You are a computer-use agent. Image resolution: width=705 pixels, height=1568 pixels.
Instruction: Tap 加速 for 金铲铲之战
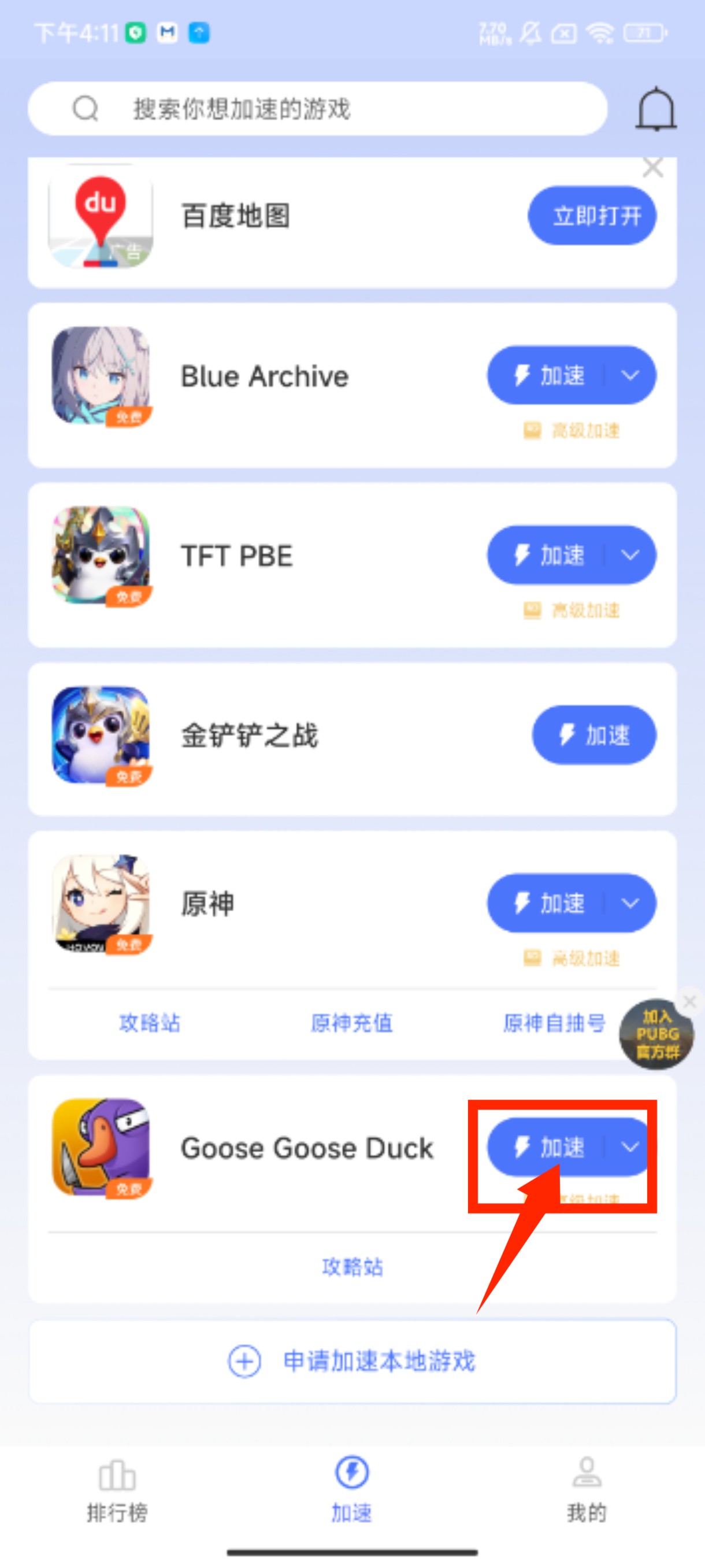pyautogui.click(x=594, y=735)
